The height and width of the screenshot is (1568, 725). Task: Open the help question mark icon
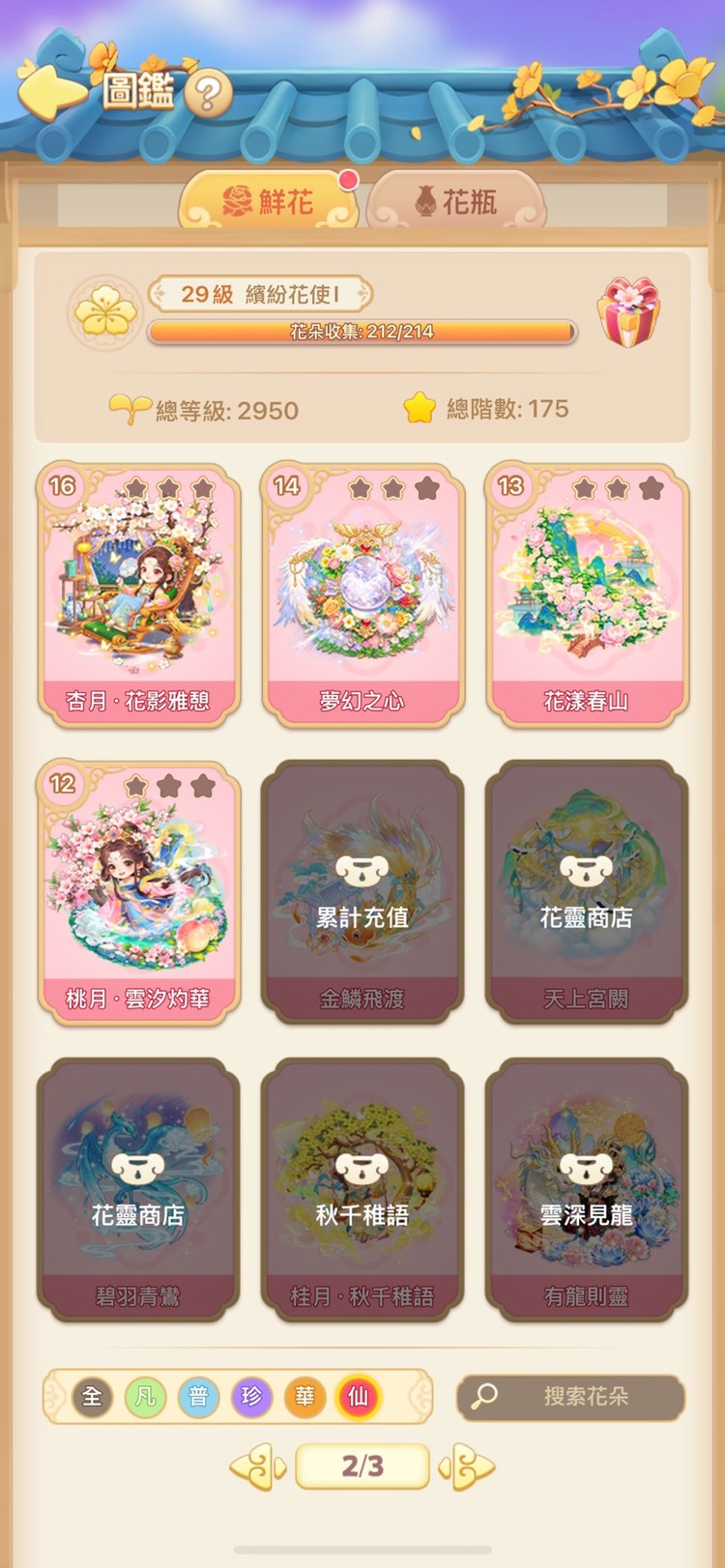(208, 94)
